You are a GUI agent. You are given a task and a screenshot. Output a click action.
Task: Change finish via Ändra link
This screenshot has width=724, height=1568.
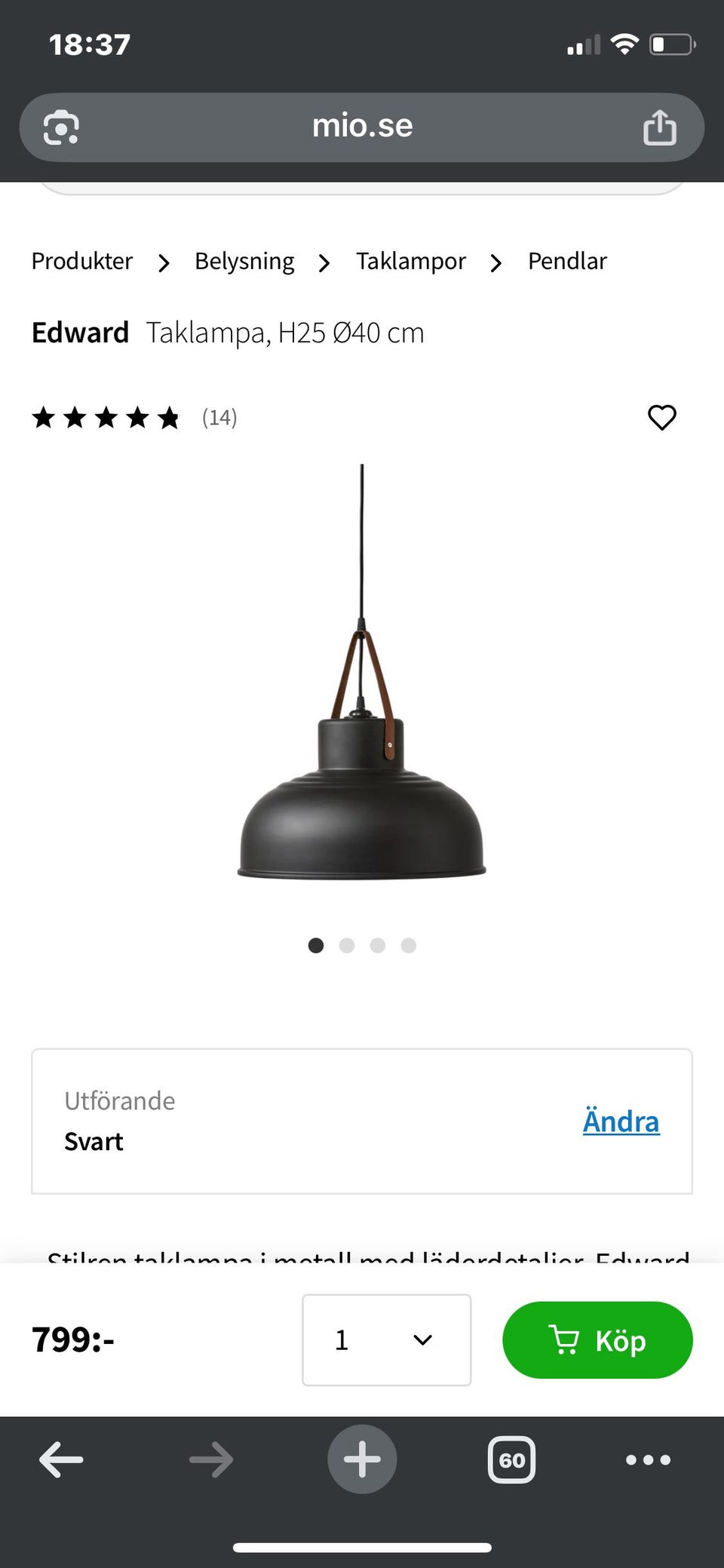(x=621, y=1122)
